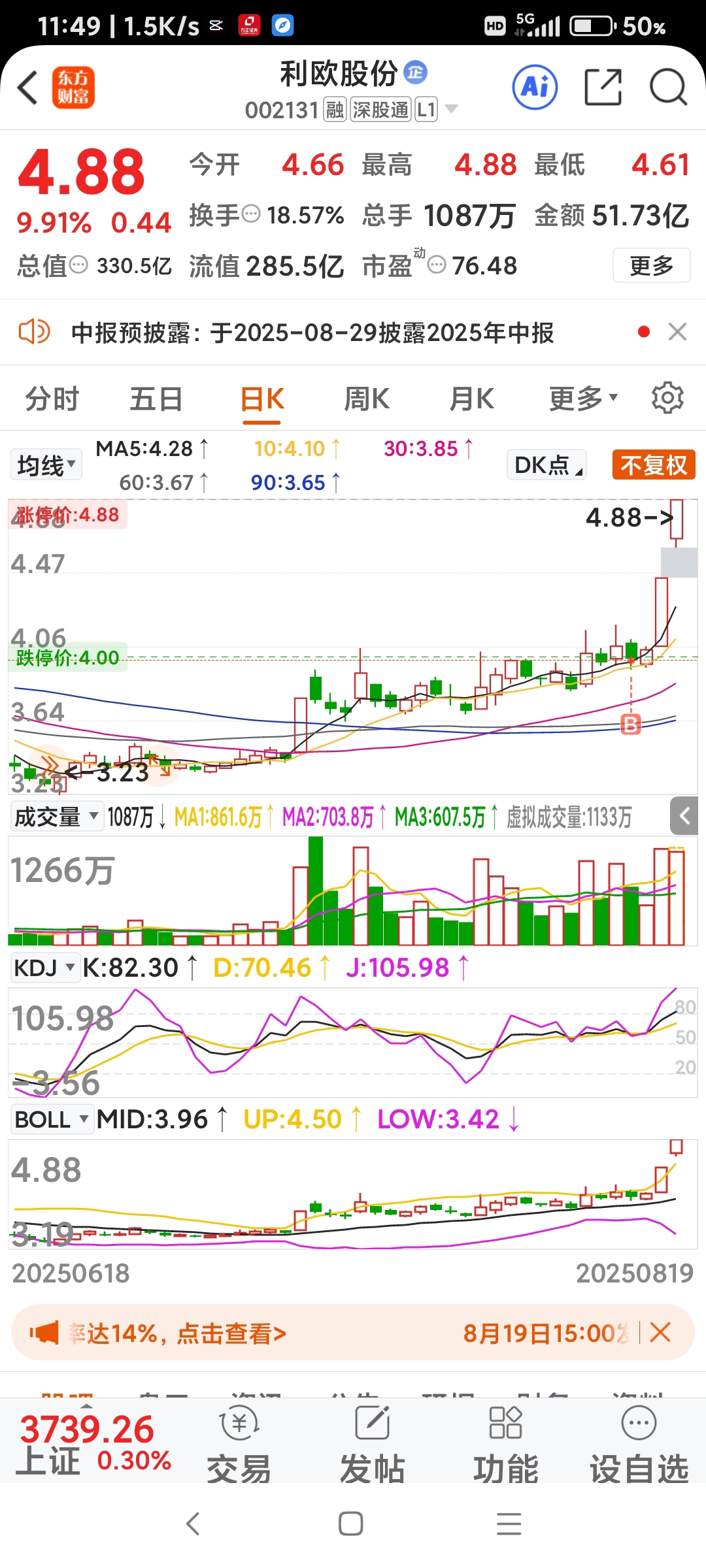Share this stock page
Screen dimensions: 706x1568
pyautogui.click(x=602, y=87)
